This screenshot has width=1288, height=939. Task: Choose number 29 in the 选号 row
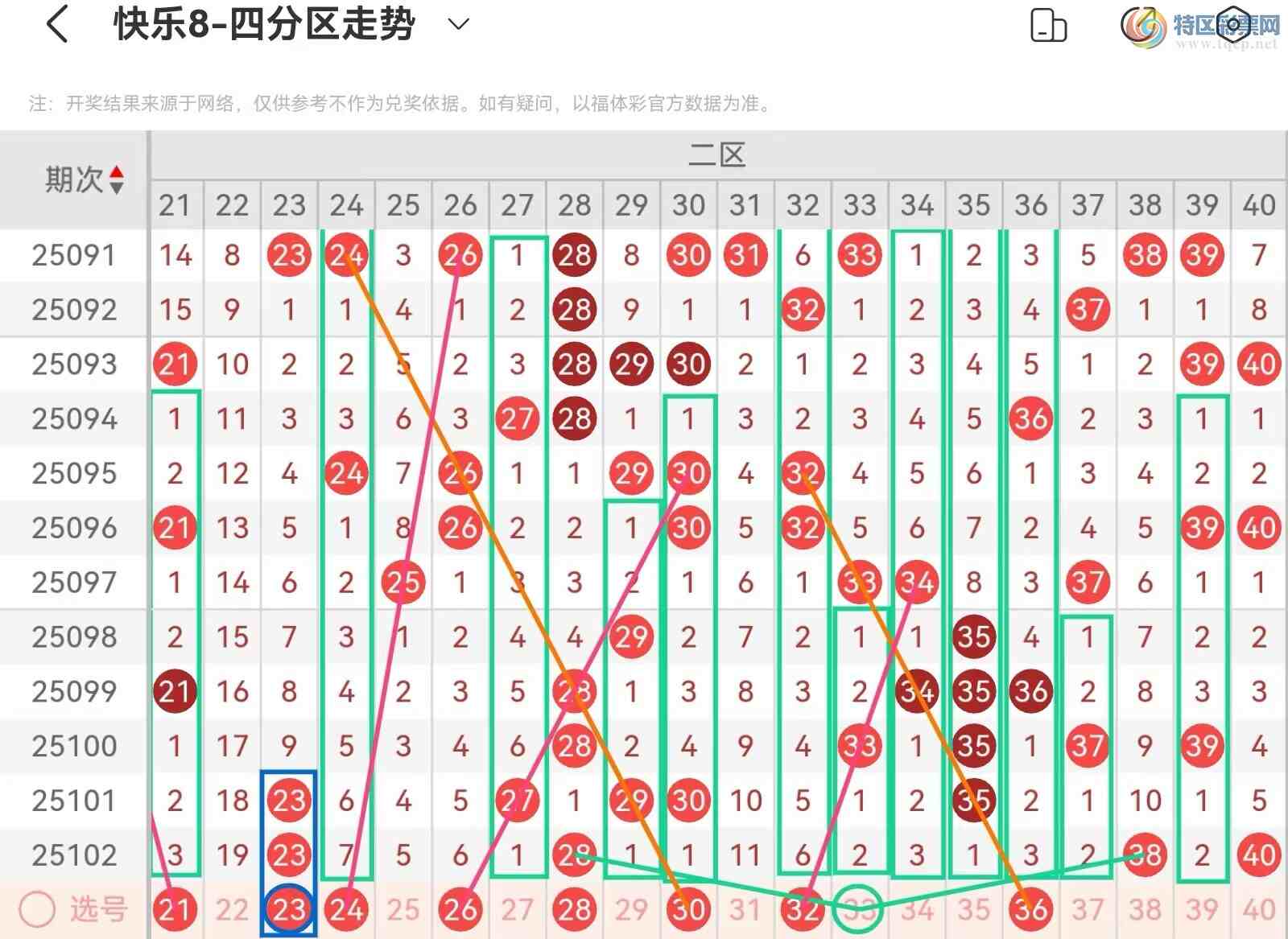click(x=631, y=909)
